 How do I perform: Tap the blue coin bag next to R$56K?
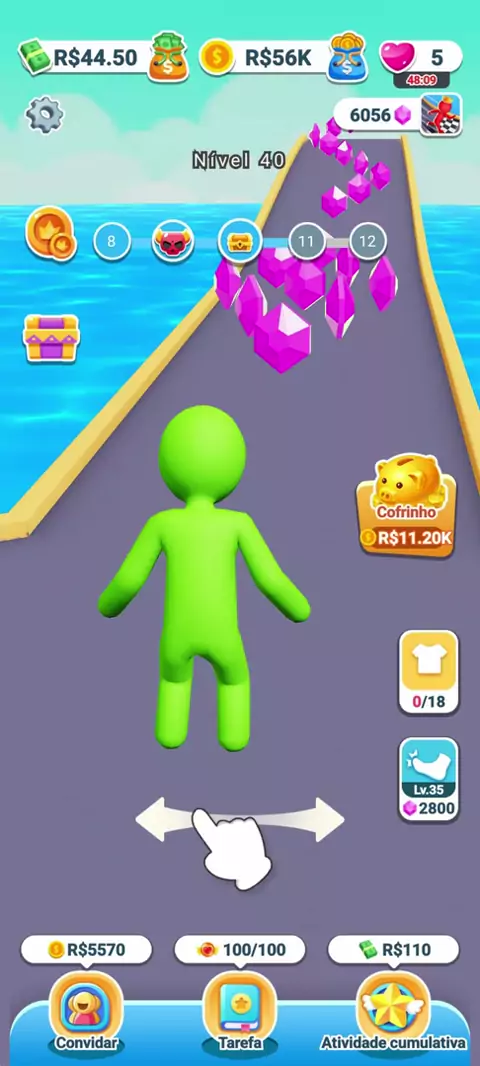348,56
